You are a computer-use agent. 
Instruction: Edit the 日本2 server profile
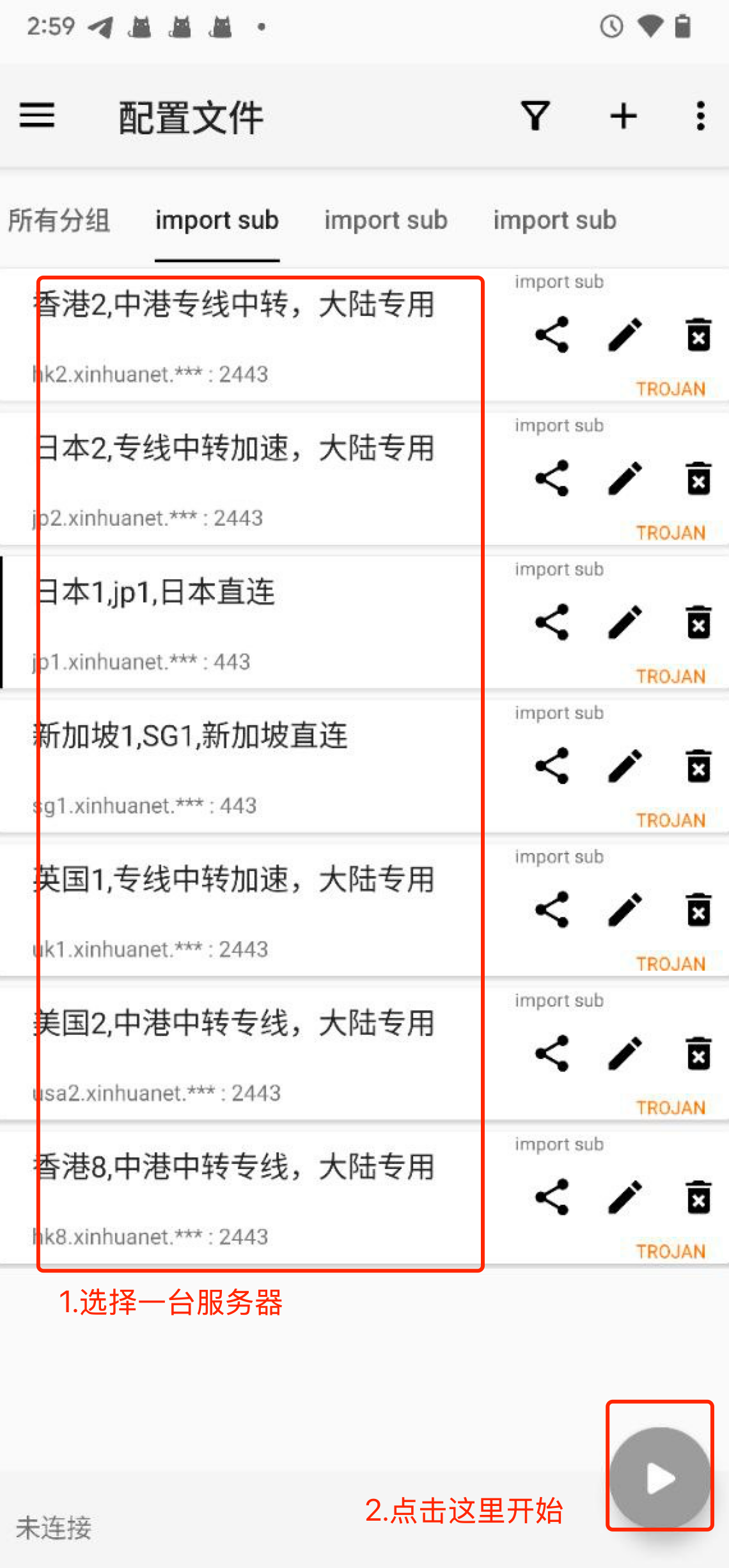click(x=625, y=478)
